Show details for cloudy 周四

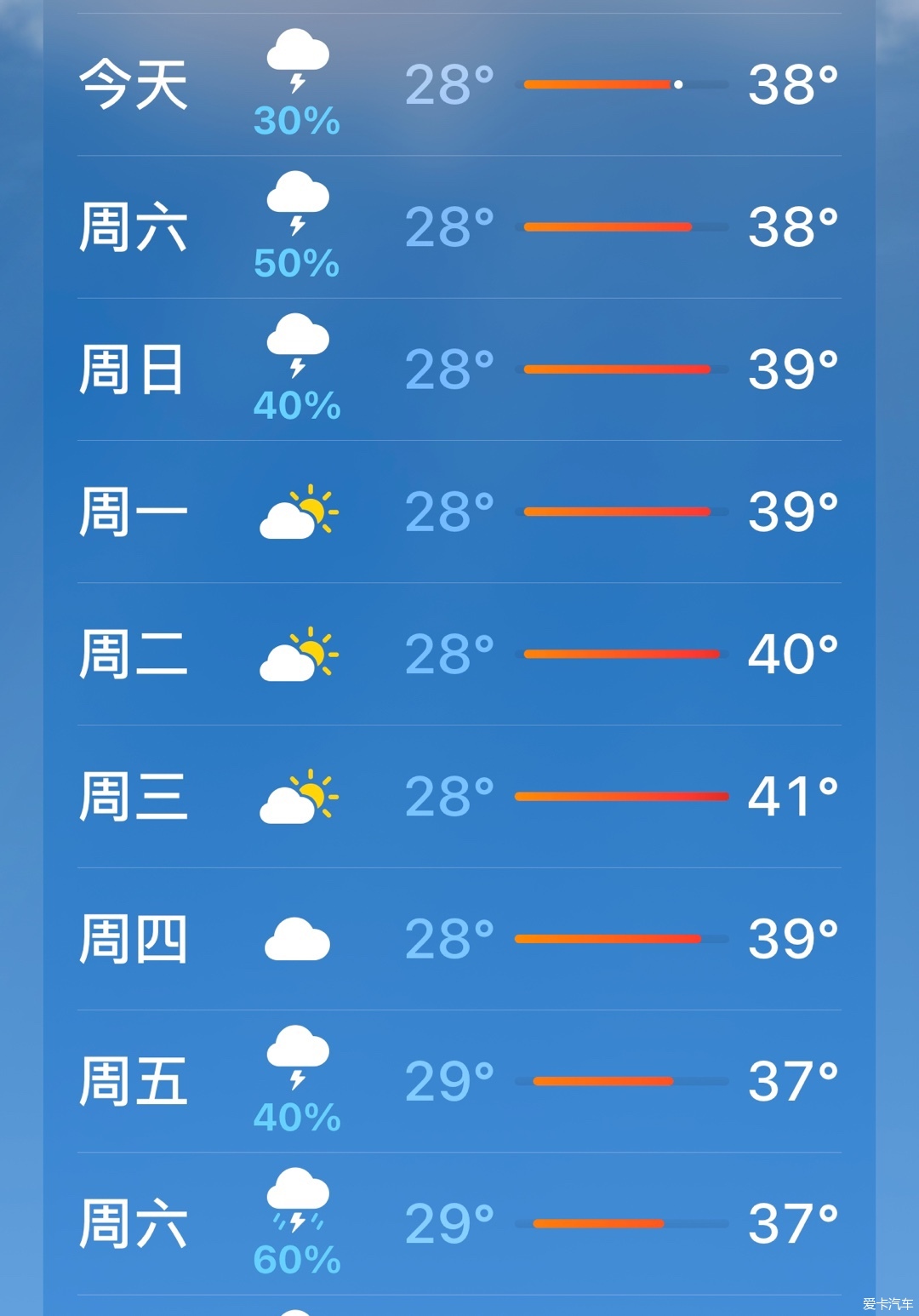coord(459,939)
